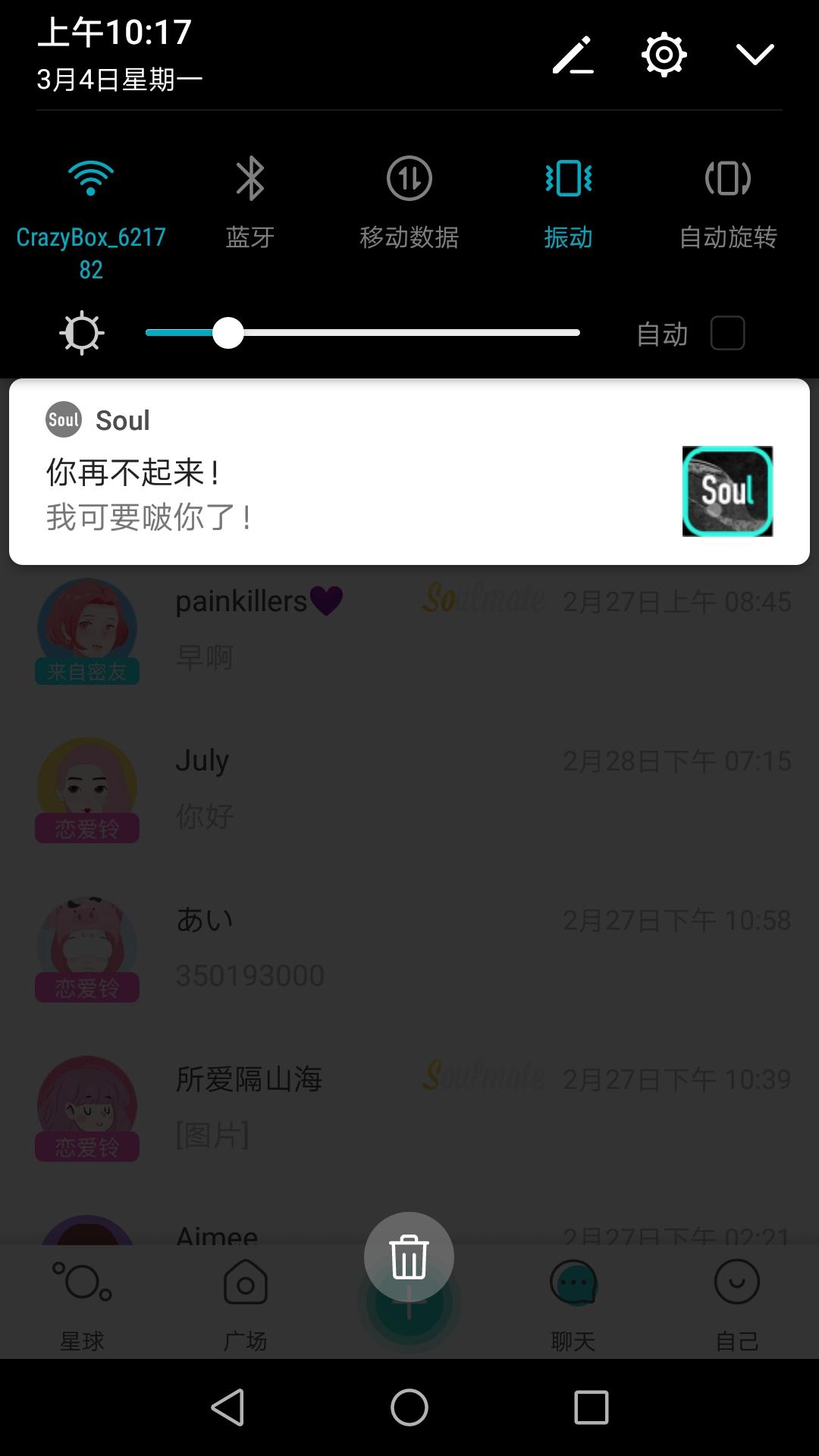Screen dimensions: 819x1456
Task: Open system settings gear
Action: pos(664,55)
